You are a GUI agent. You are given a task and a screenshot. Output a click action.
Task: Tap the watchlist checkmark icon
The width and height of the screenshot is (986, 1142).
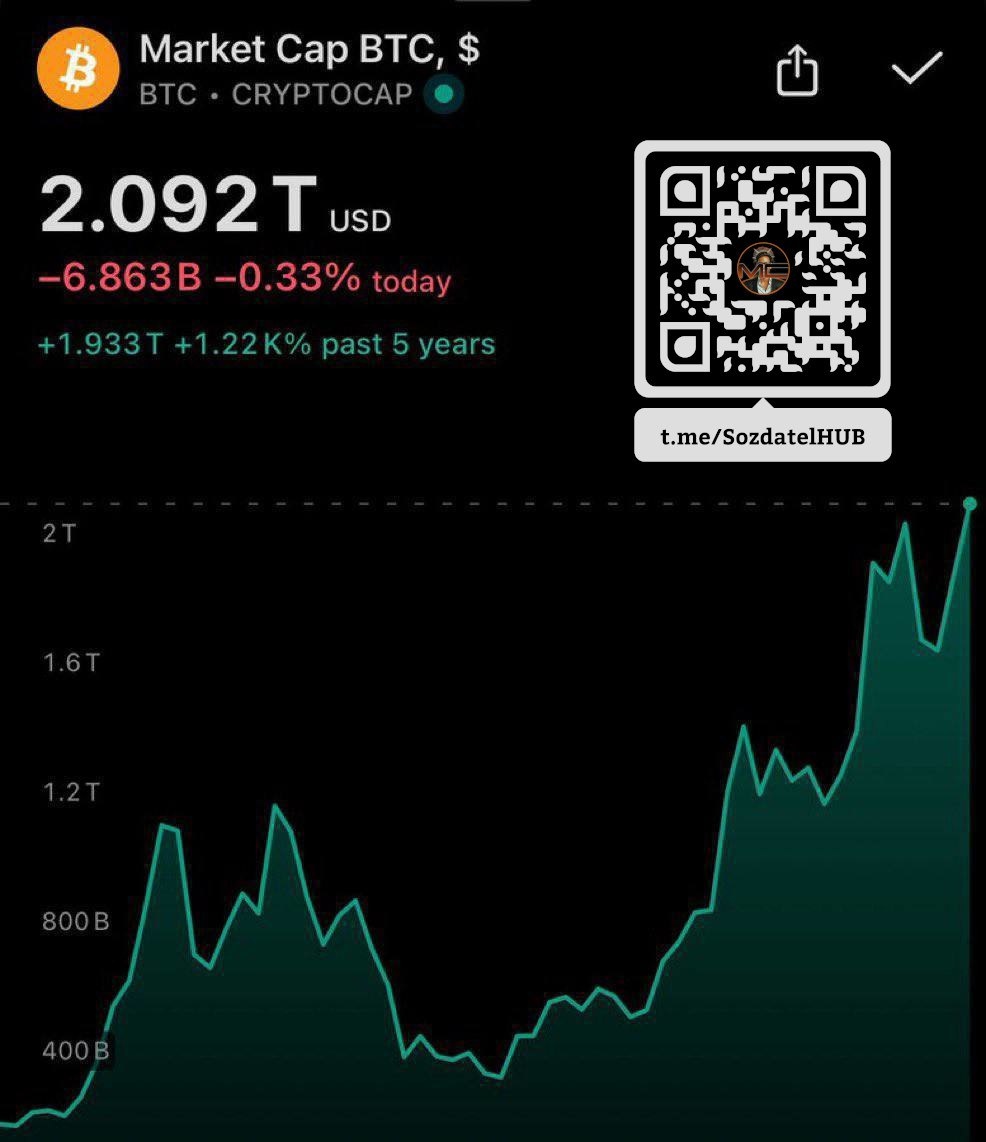917,68
